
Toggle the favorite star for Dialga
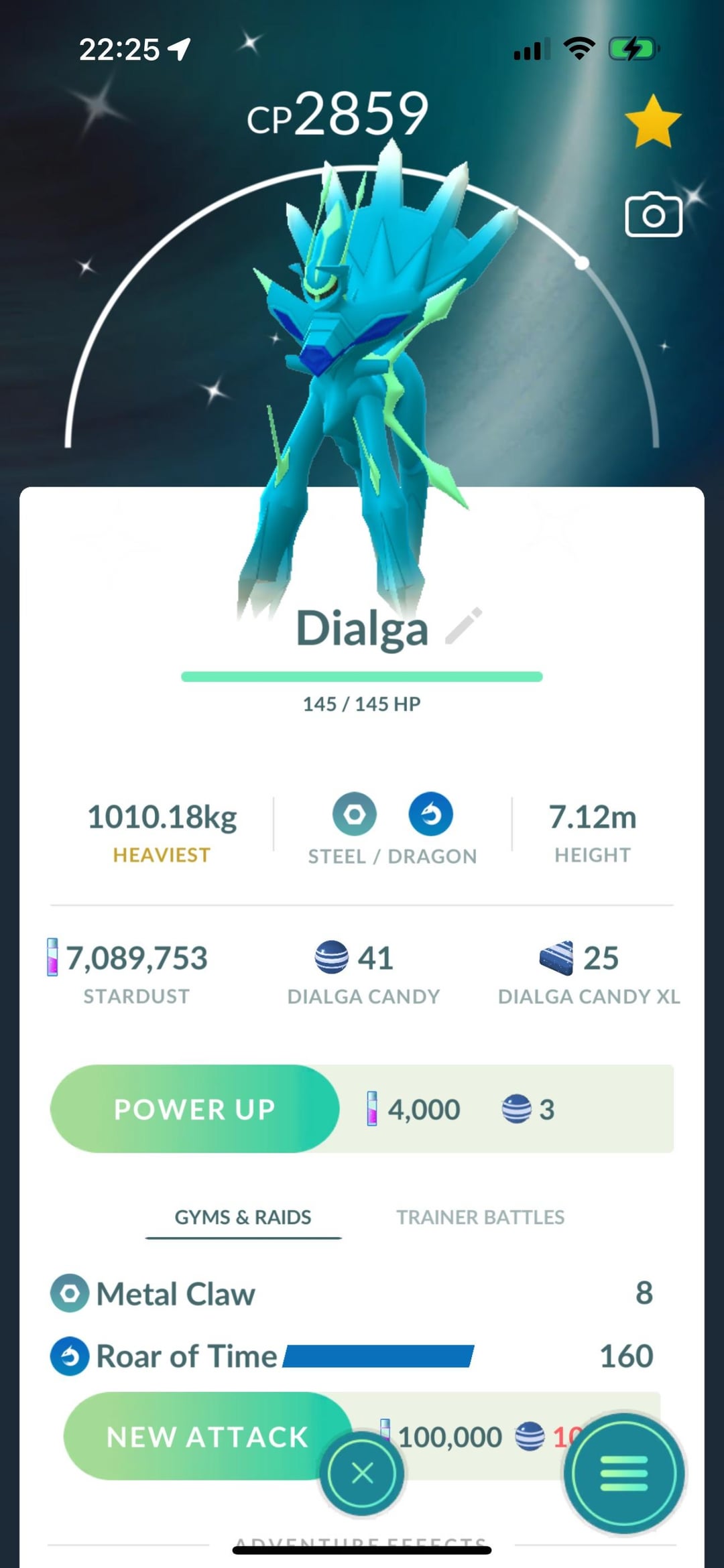652,121
